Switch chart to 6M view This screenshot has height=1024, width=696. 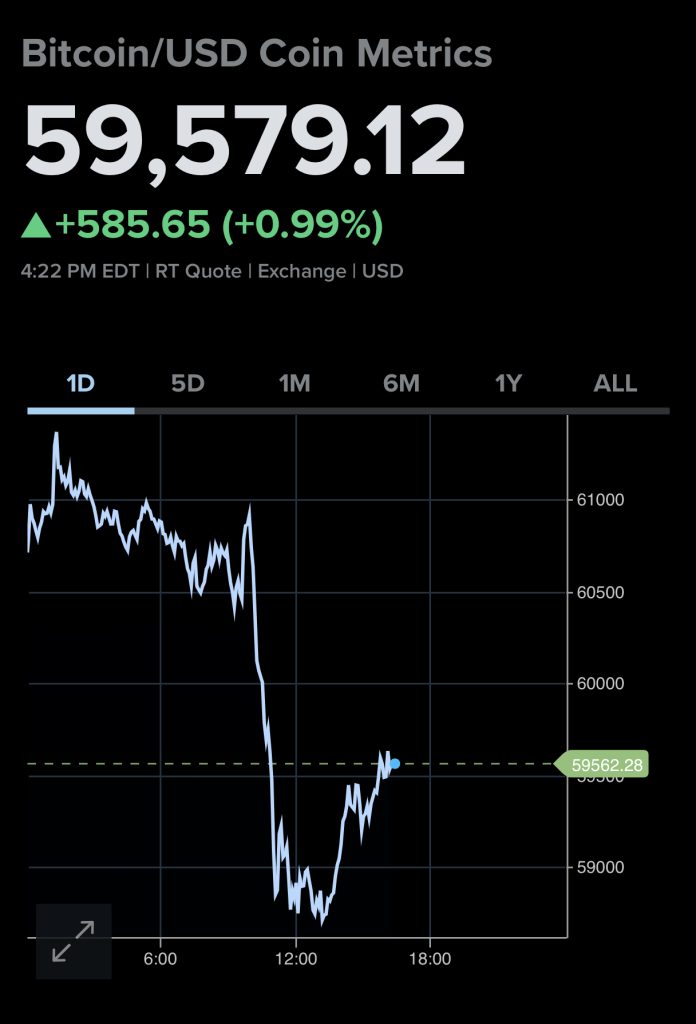[401, 384]
